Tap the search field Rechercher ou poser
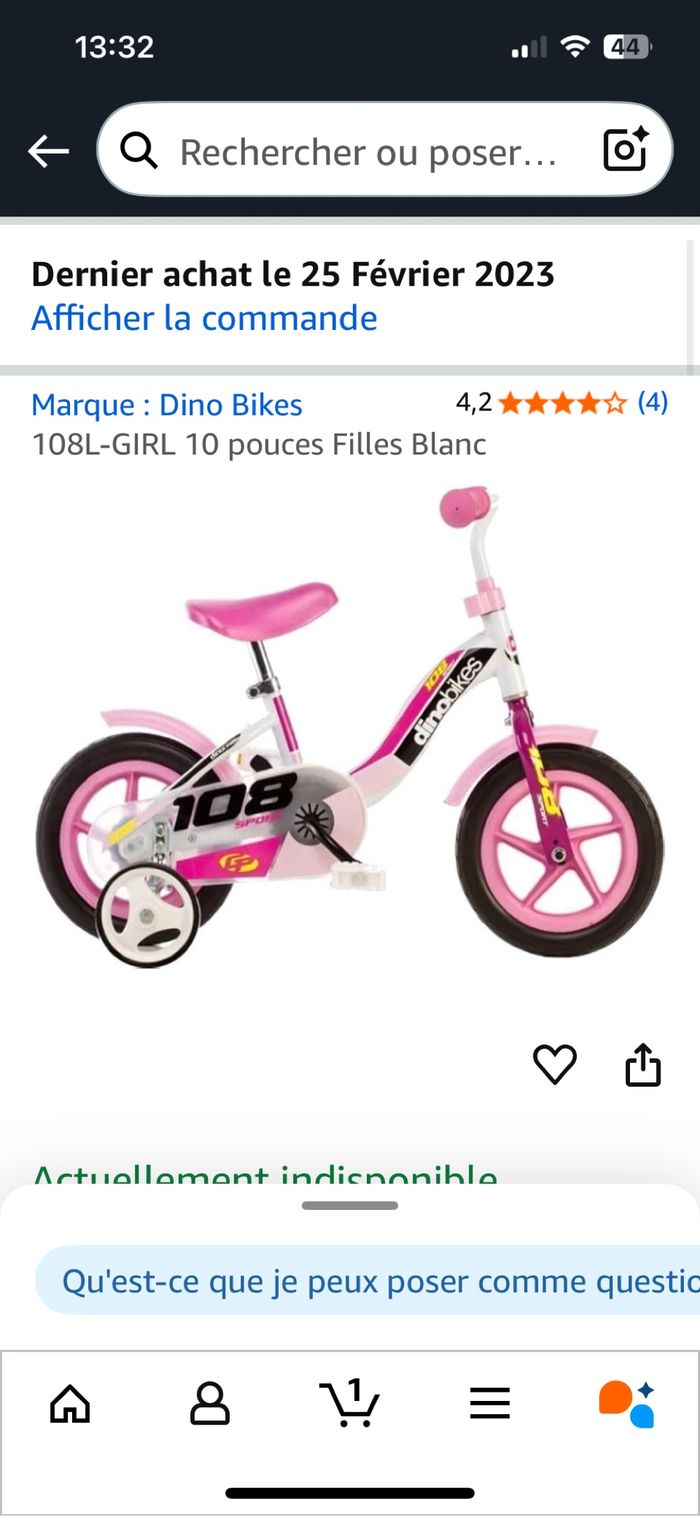700x1516 pixels. click(x=365, y=152)
